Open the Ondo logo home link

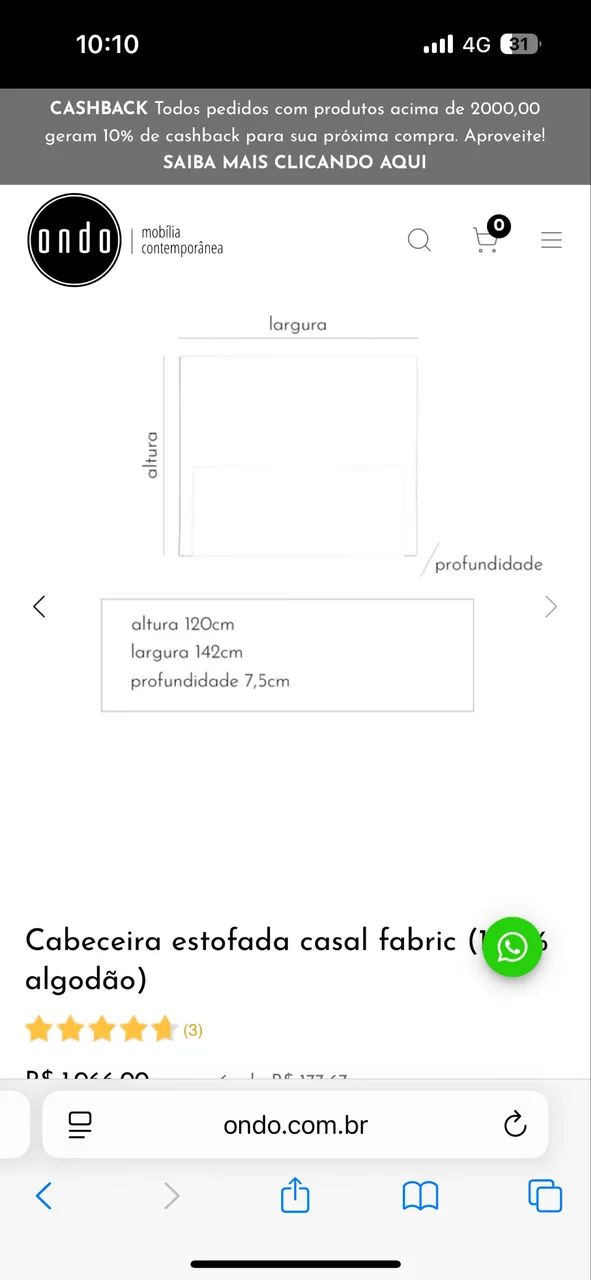click(126, 240)
